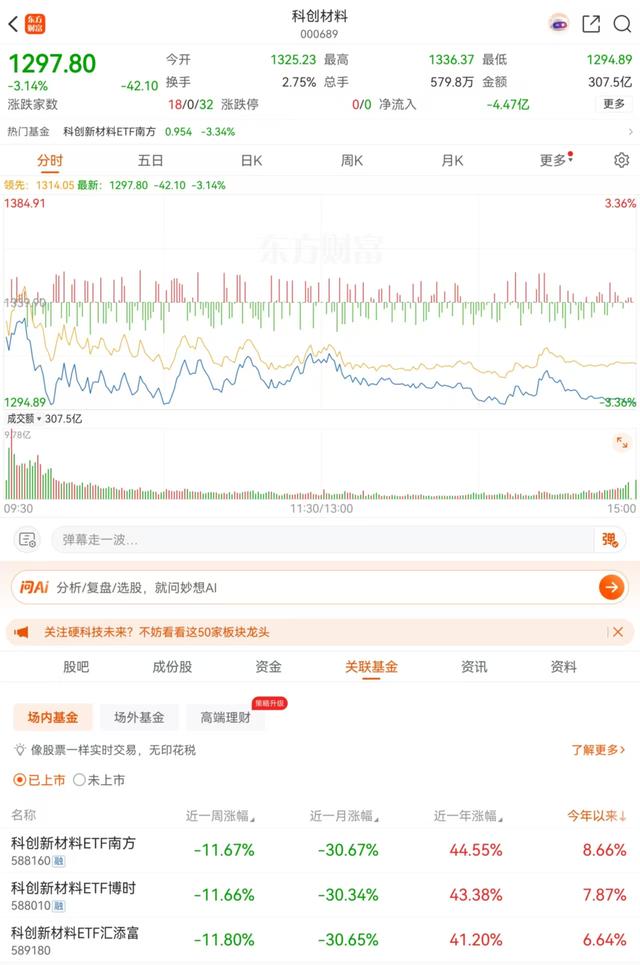Expand chart to fullscreen
Viewport: 640px width, 965px height.
(622, 442)
